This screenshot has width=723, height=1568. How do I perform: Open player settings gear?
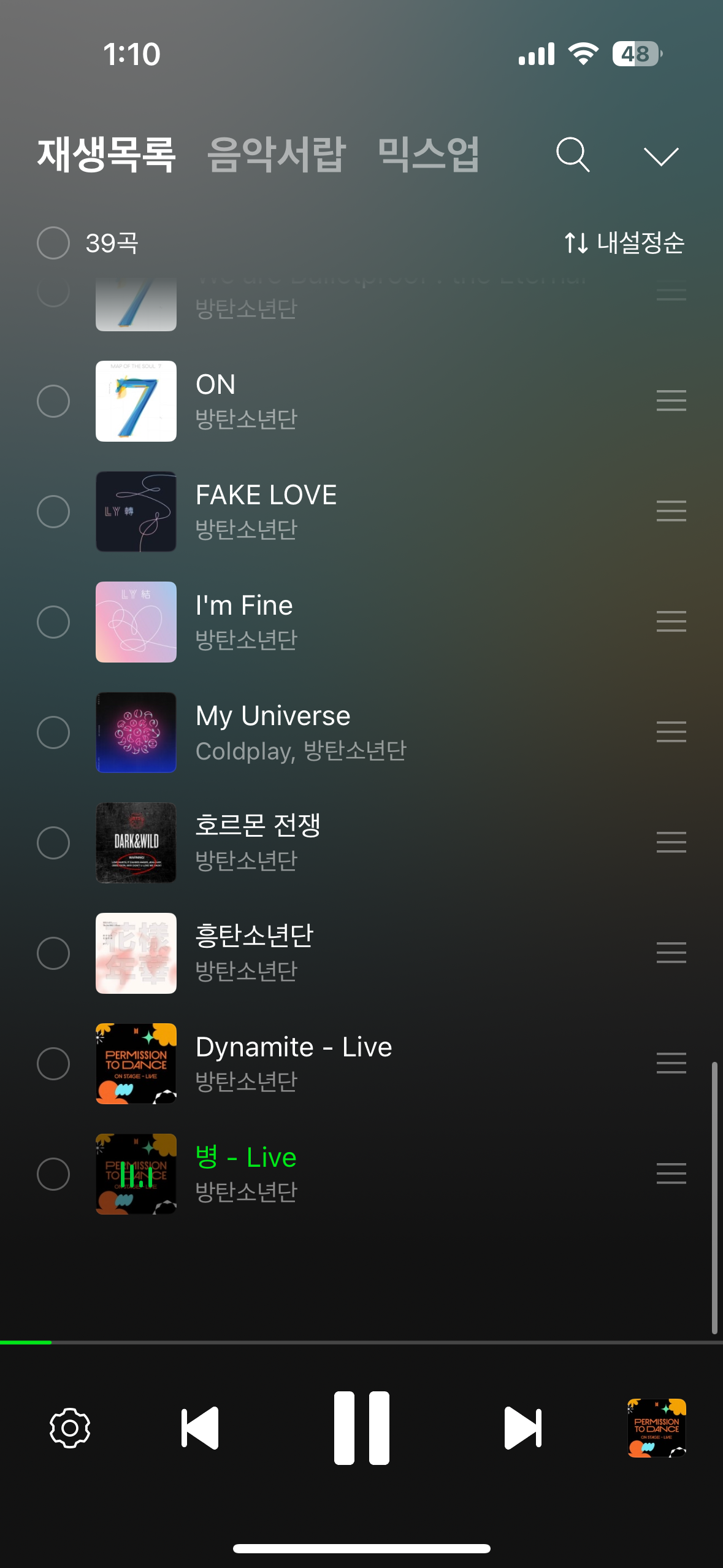tap(70, 1428)
